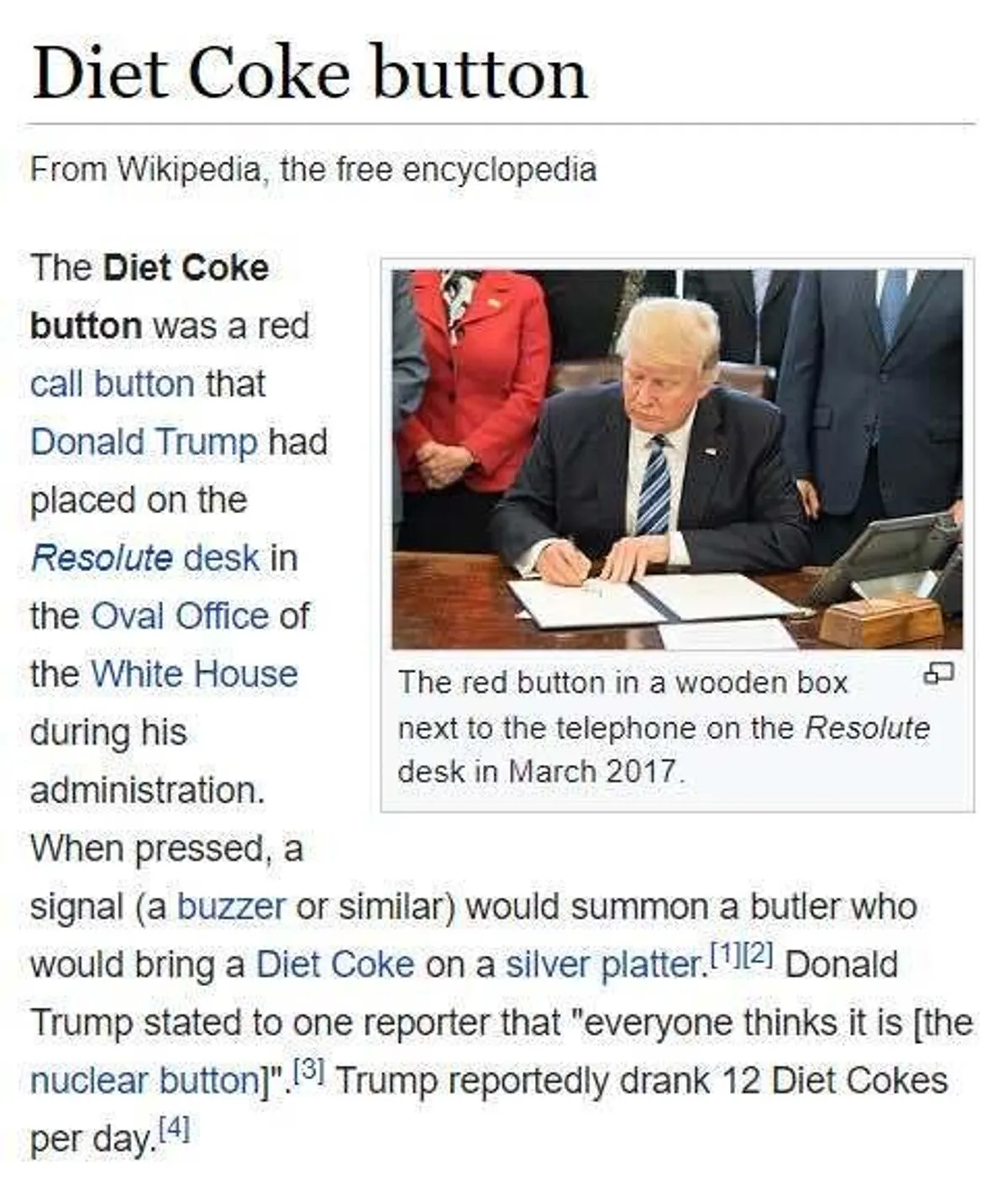This screenshot has width=1008, height=1190.
Task: Jump to citation [2]
Action: click(758, 954)
